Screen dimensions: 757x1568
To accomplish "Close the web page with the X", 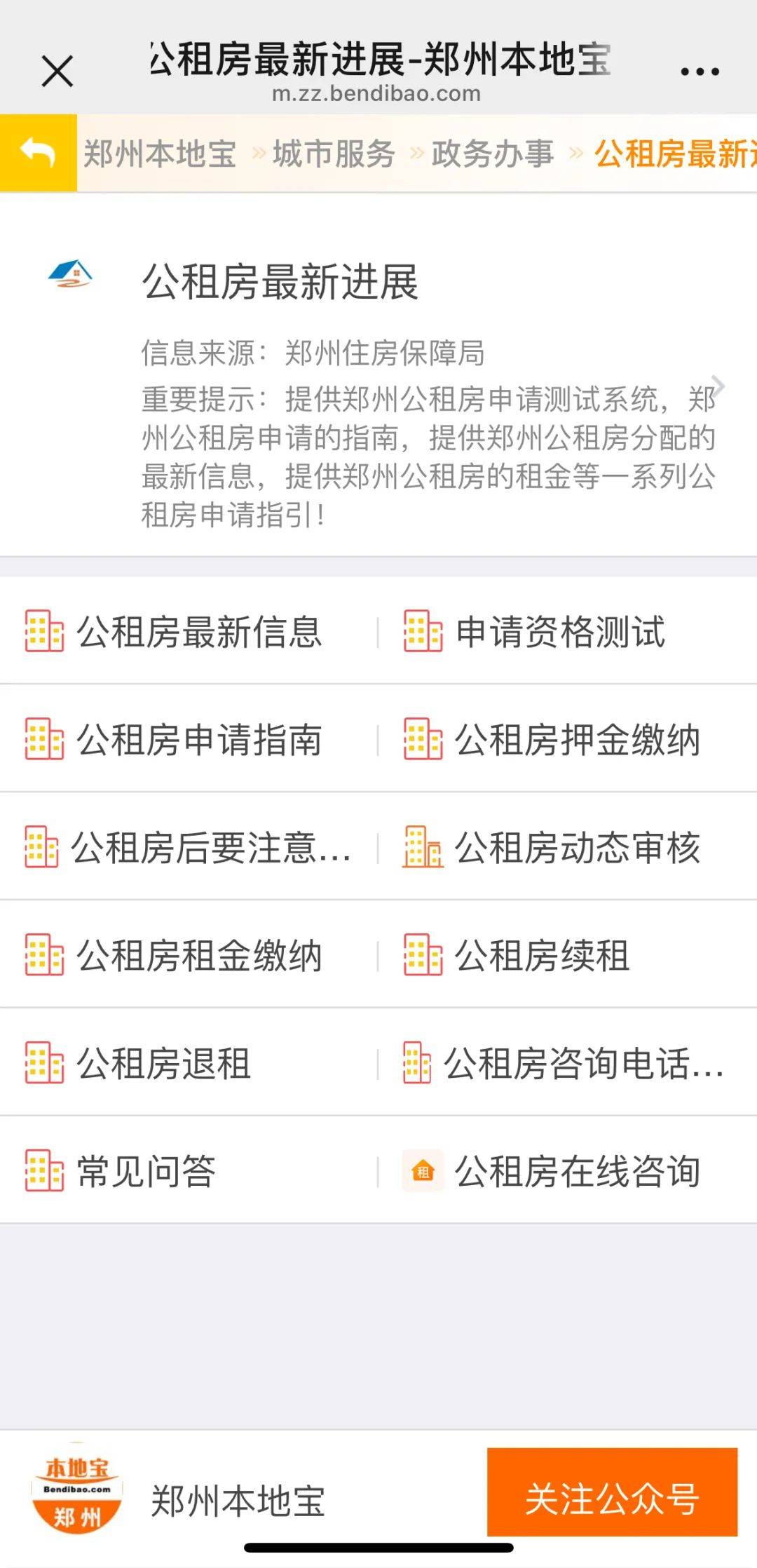I will coord(57,71).
